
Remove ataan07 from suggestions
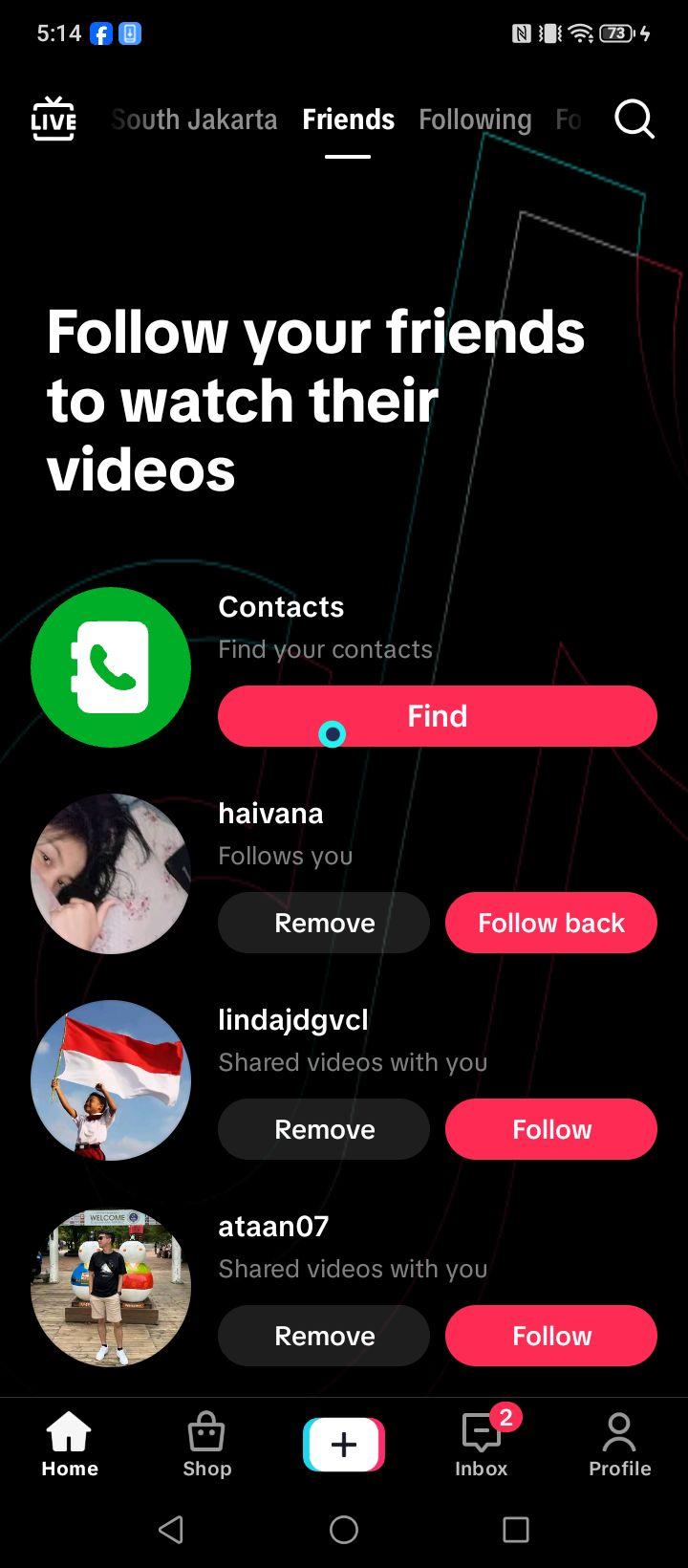coord(324,1336)
